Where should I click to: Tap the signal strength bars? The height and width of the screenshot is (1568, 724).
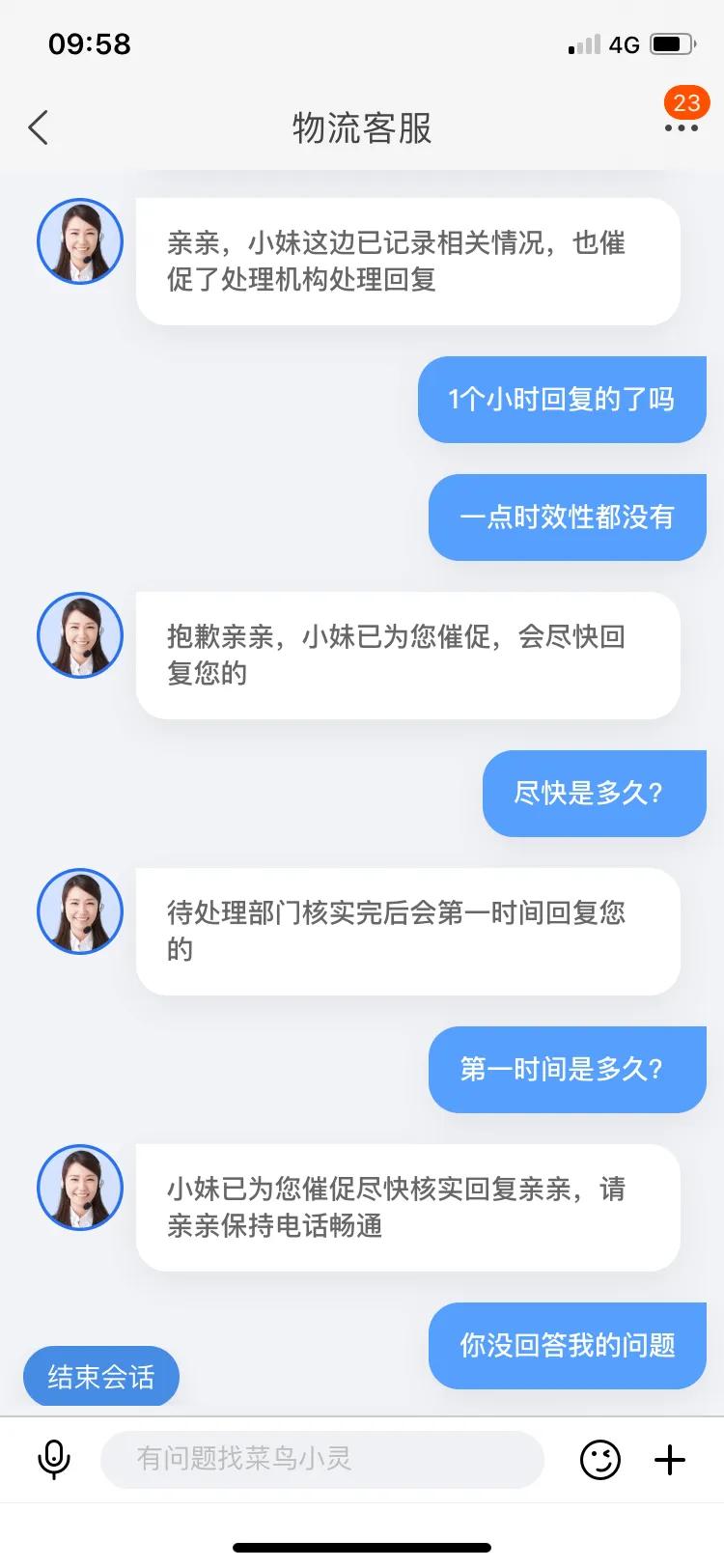[585, 42]
